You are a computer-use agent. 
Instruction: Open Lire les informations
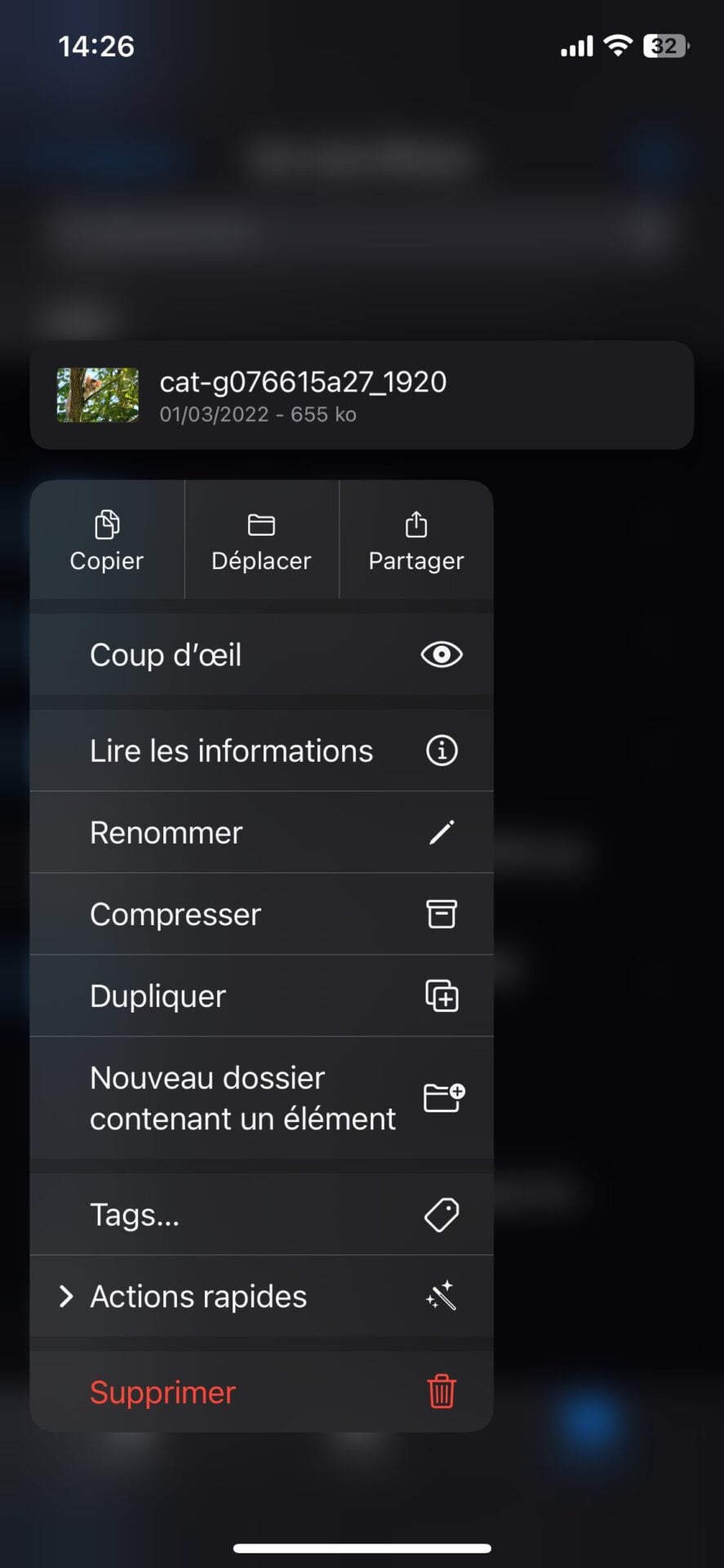[x=261, y=751]
